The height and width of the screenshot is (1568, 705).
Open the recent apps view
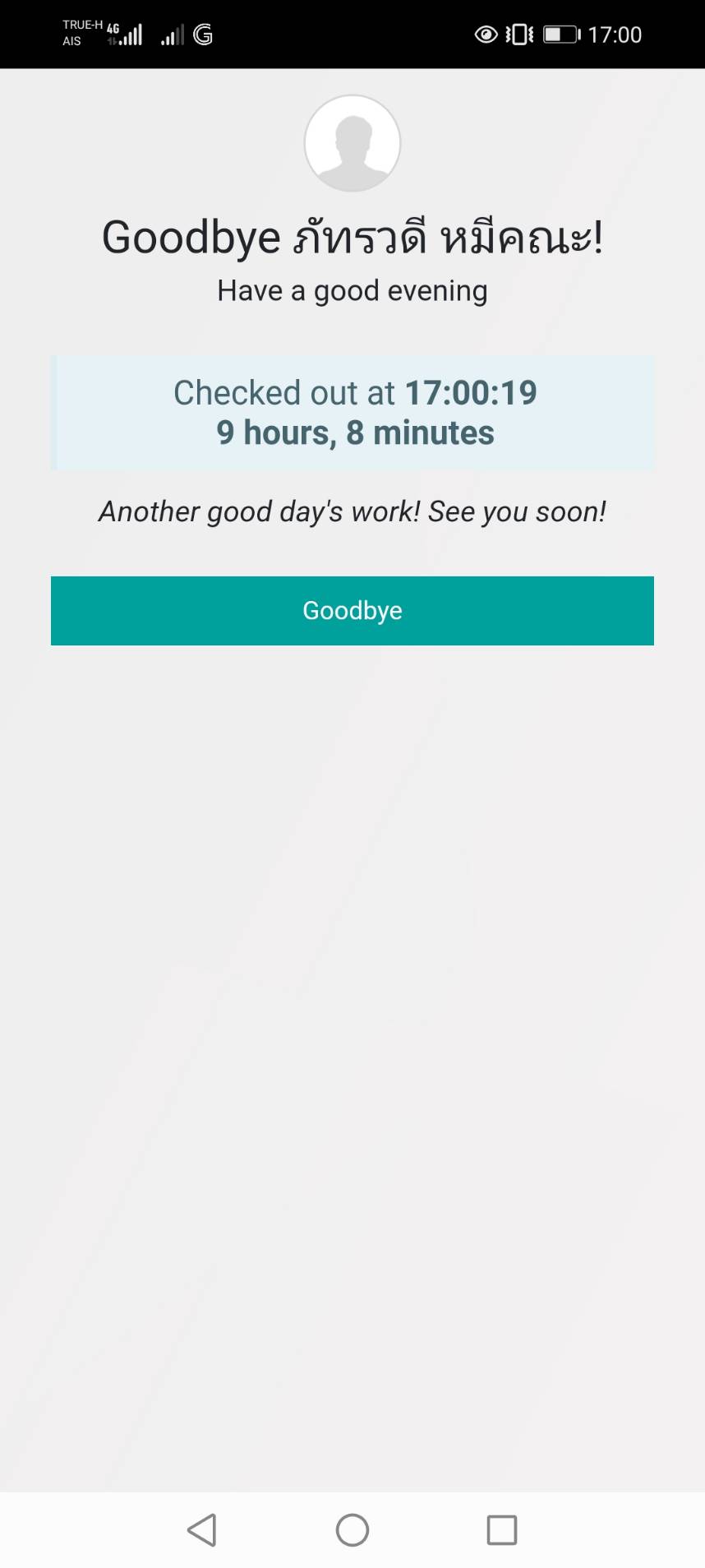(501, 1530)
